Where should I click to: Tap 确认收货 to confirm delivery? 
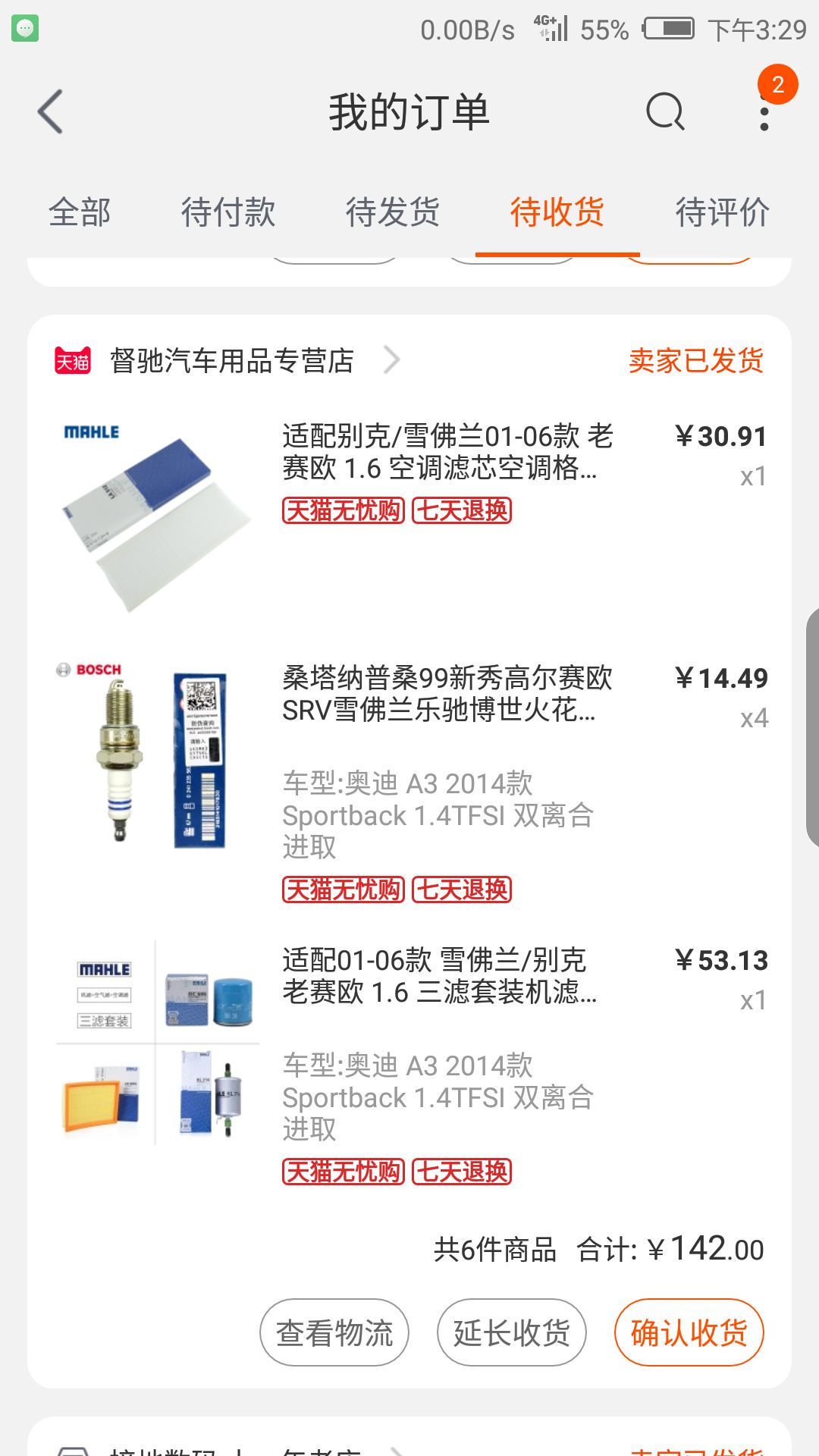[x=689, y=1333]
